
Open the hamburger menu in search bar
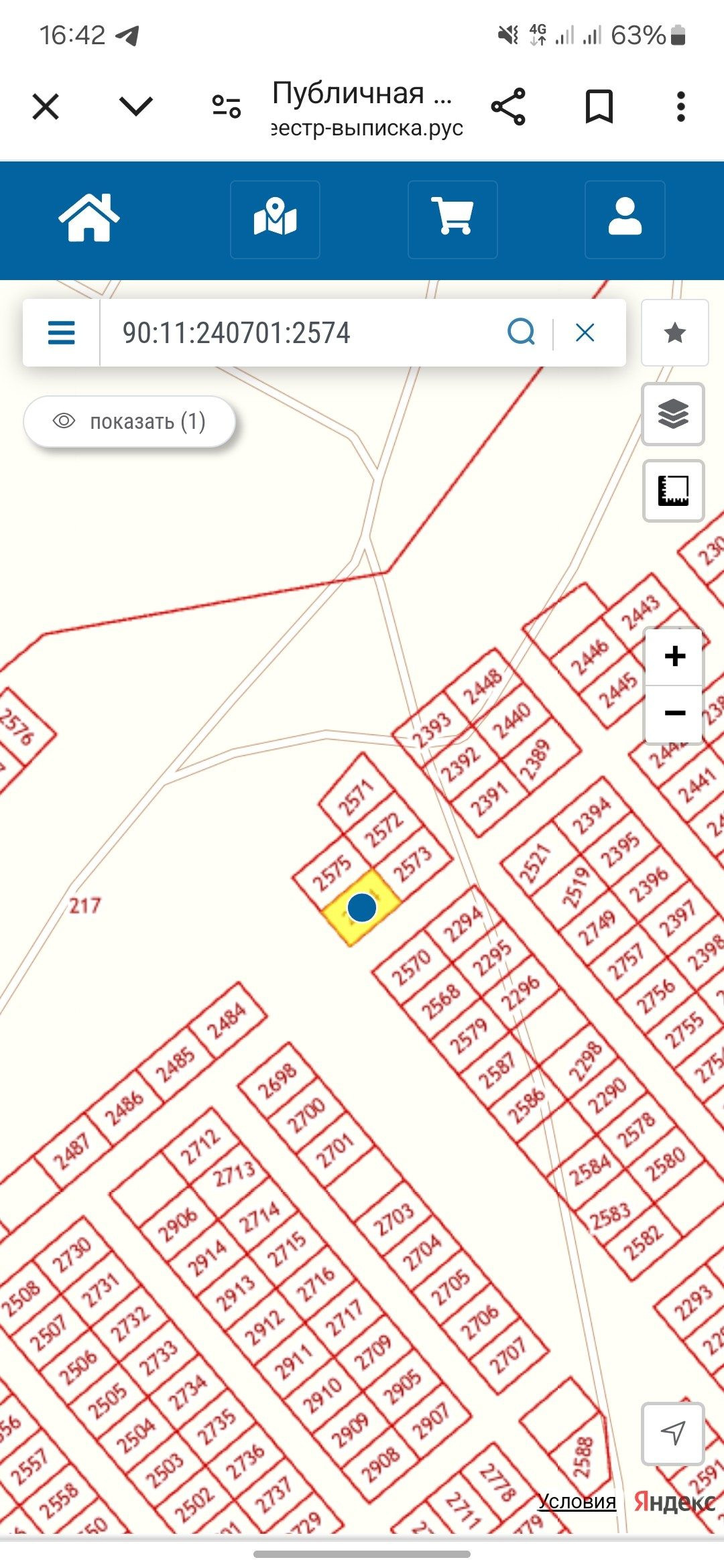tap(62, 332)
